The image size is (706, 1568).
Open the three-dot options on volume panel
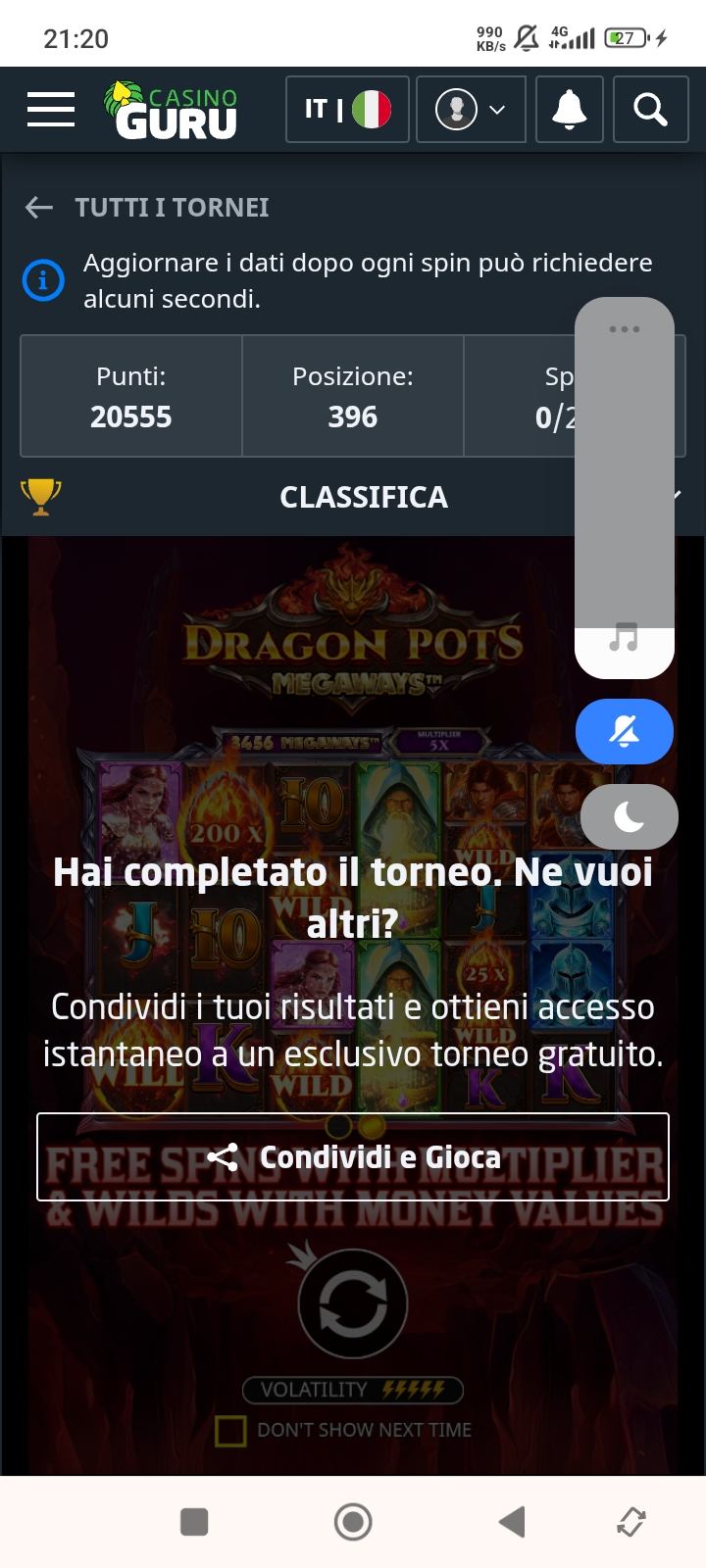[x=625, y=329]
